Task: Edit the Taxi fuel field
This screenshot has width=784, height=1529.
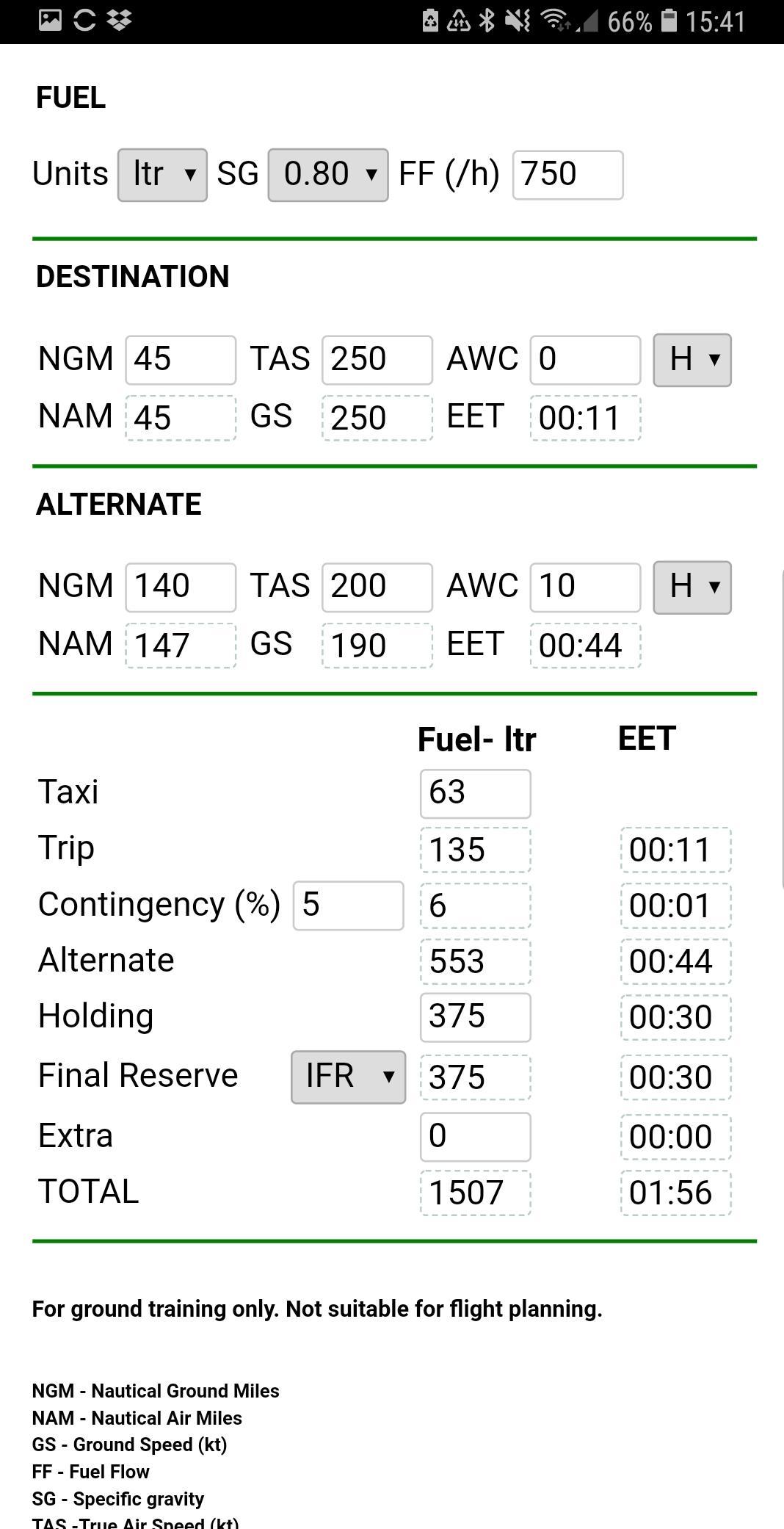Action: 476,793
